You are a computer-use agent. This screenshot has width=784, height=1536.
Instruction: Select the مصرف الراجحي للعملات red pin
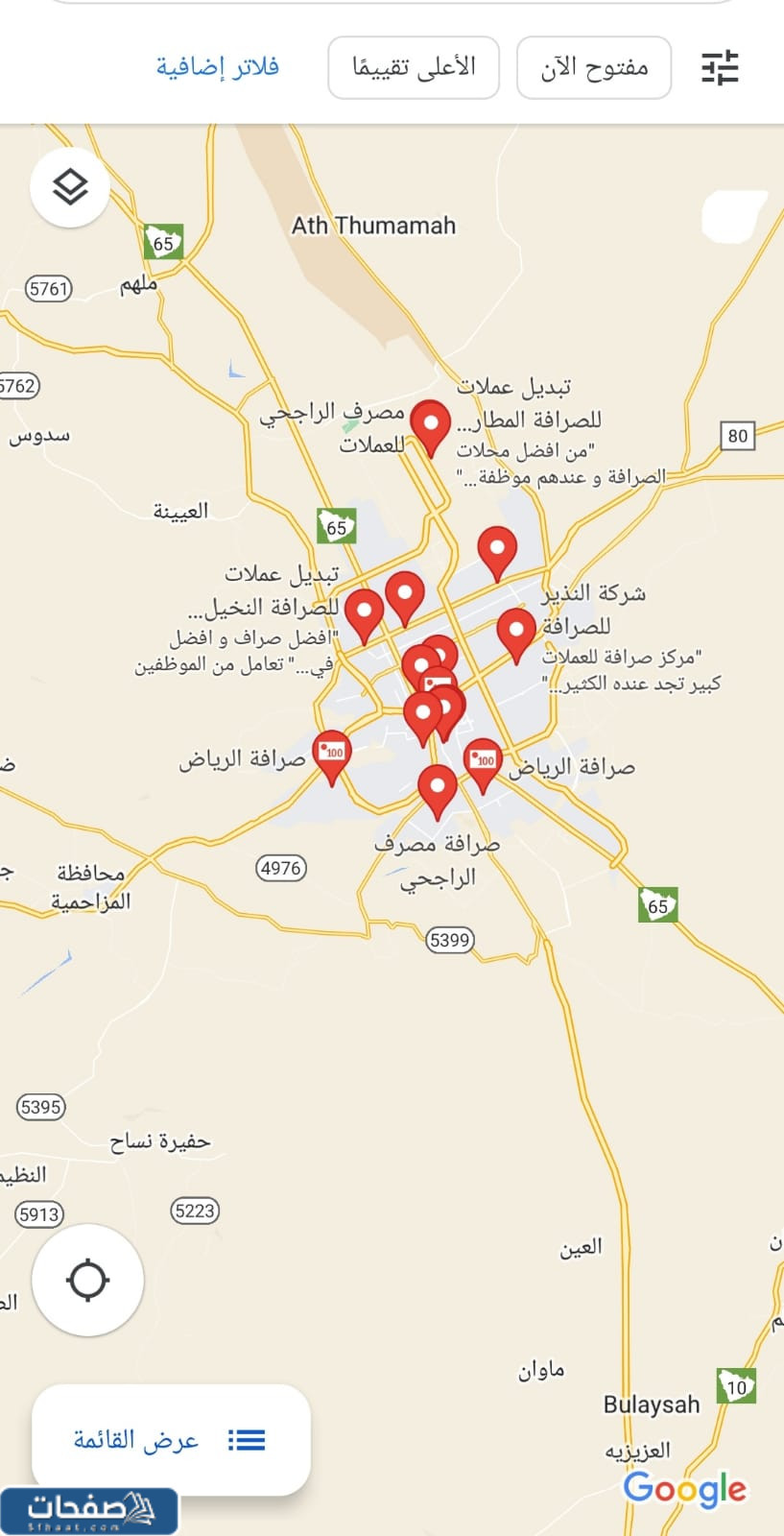click(x=431, y=427)
